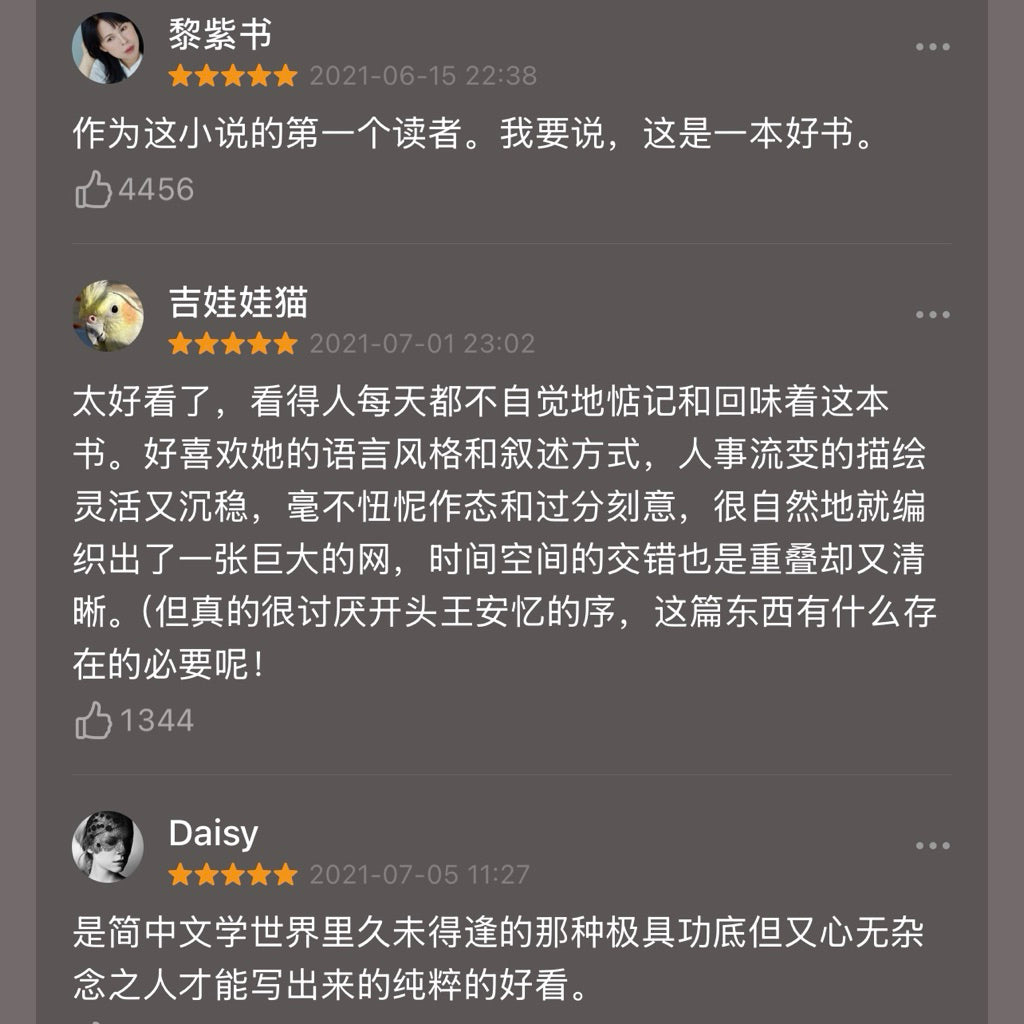
Task: Open 黎紫书's profile picture
Action: (x=108, y=48)
